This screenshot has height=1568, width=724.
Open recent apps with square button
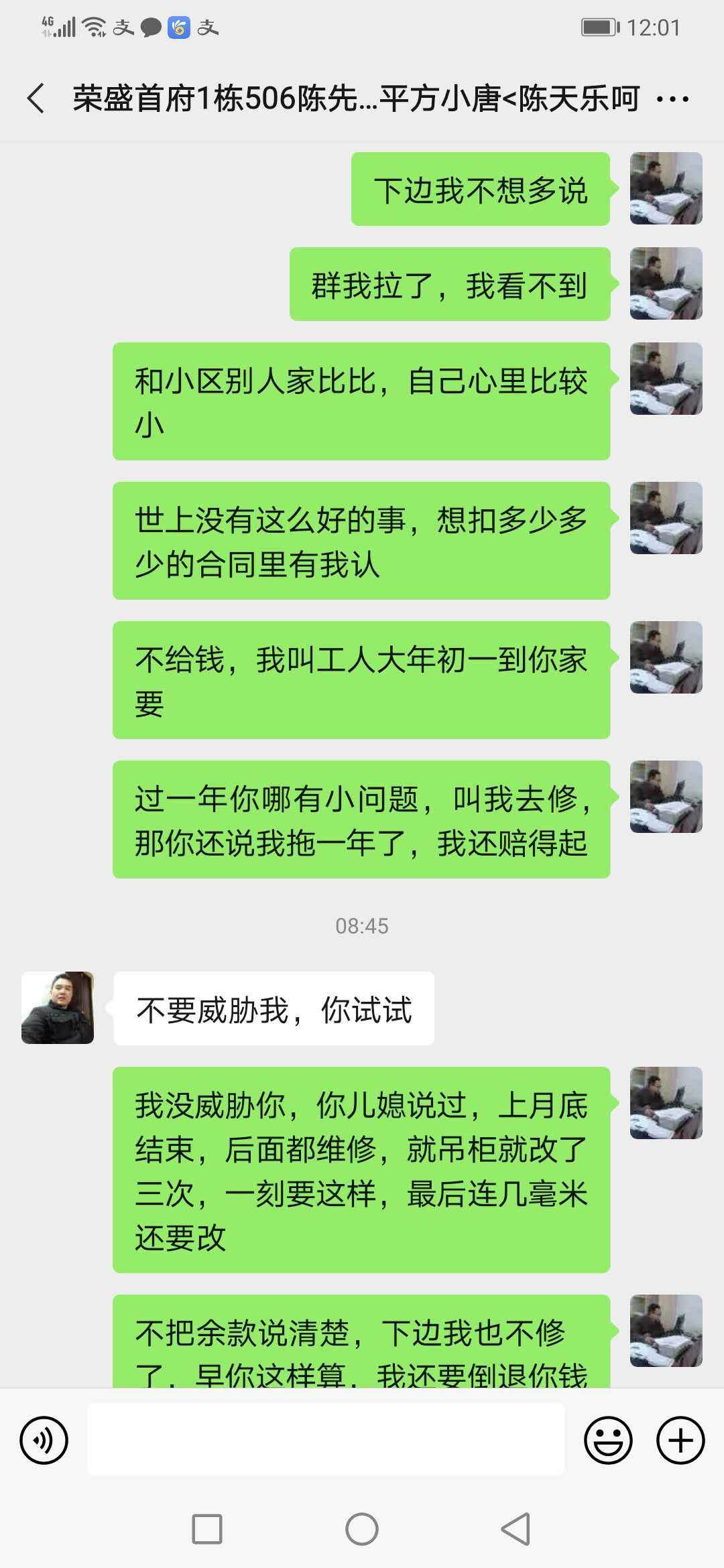coord(207,1530)
